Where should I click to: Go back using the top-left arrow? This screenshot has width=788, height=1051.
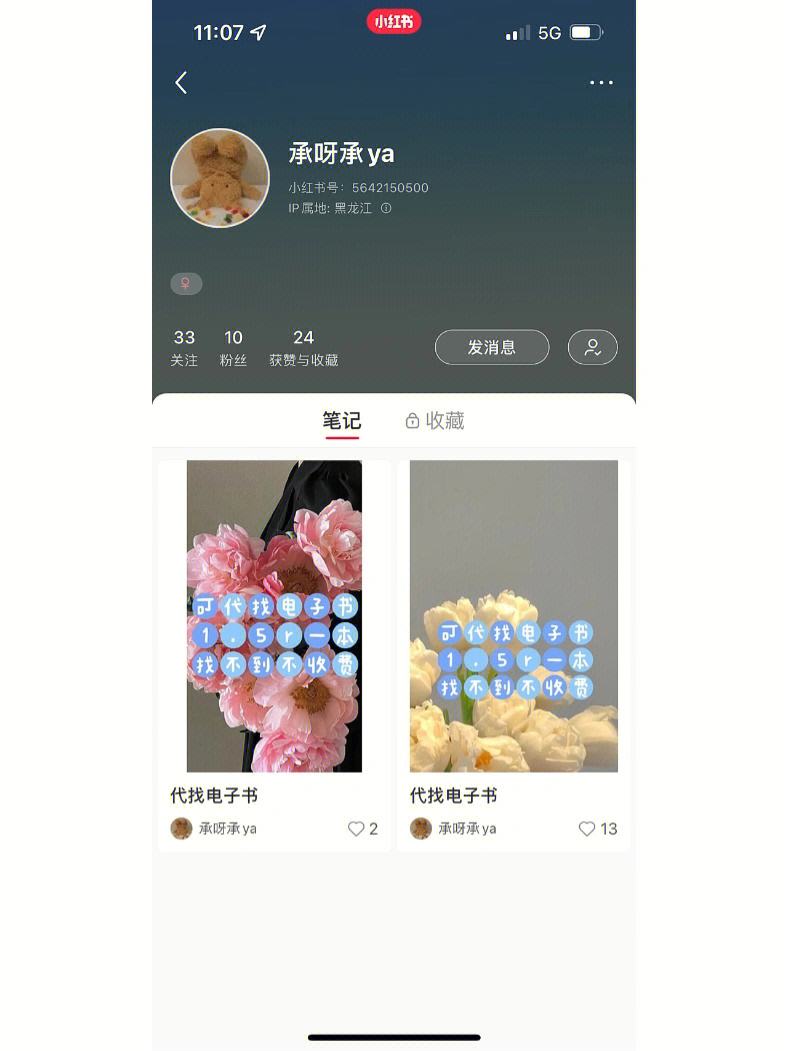coord(181,83)
